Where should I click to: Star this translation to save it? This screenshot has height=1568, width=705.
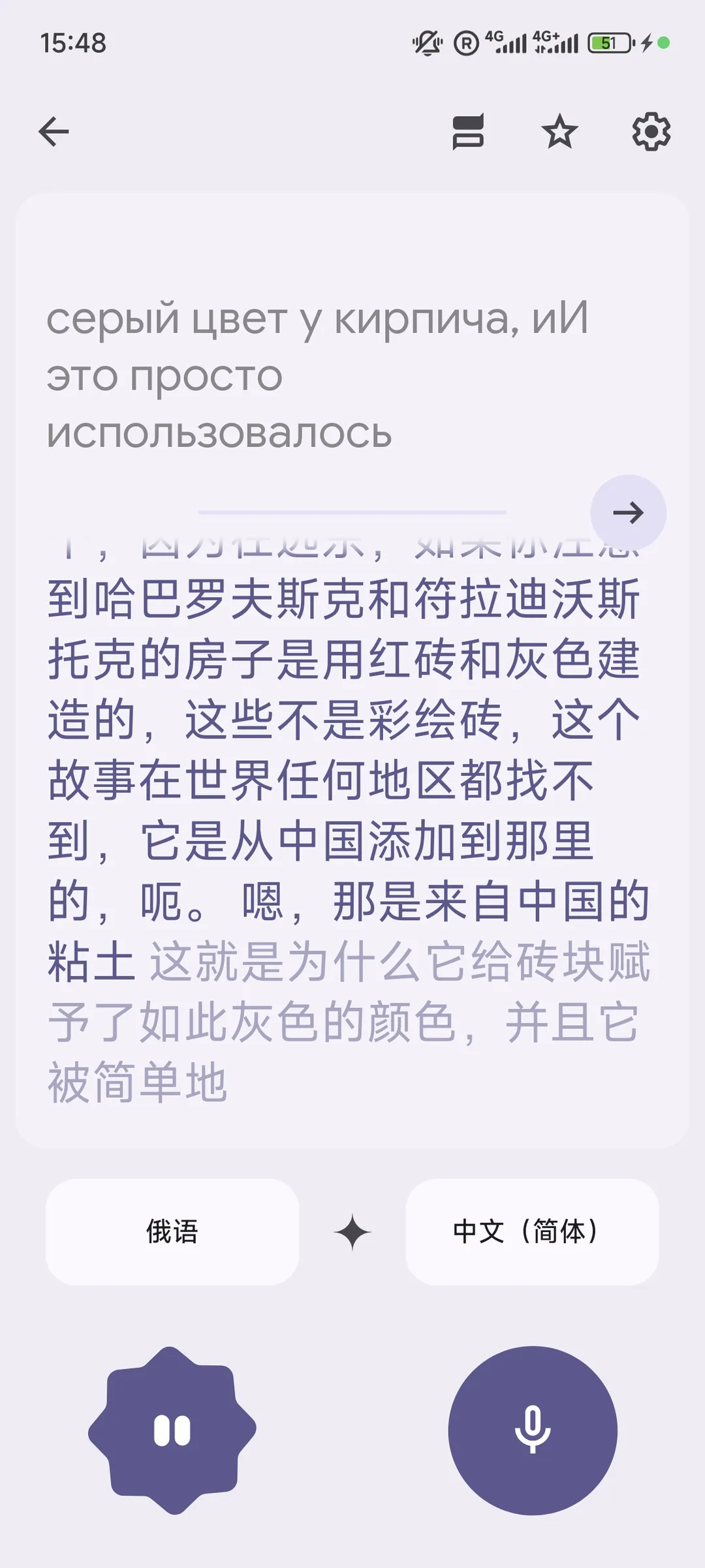pyautogui.click(x=560, y=132)
